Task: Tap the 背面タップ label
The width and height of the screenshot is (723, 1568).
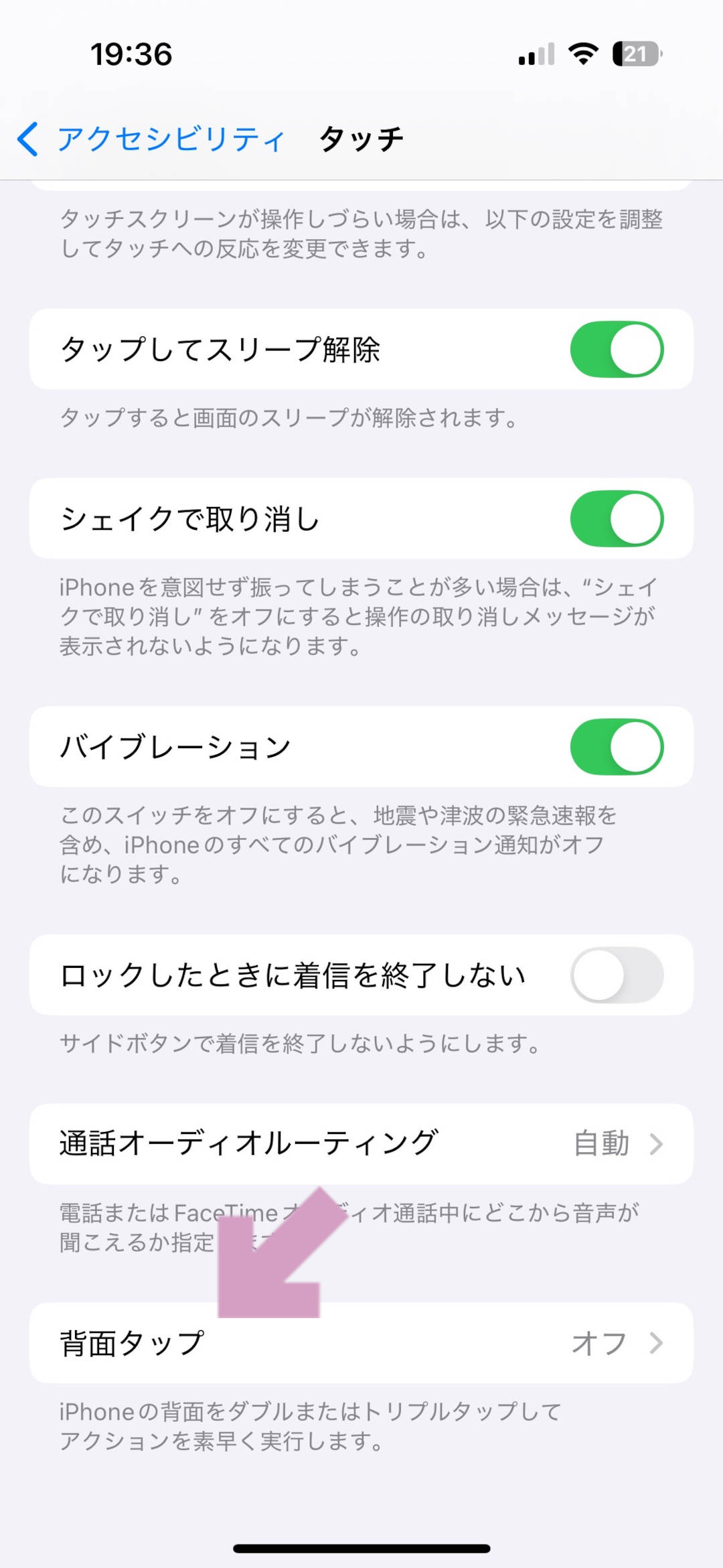Action: pos(131,1342)
